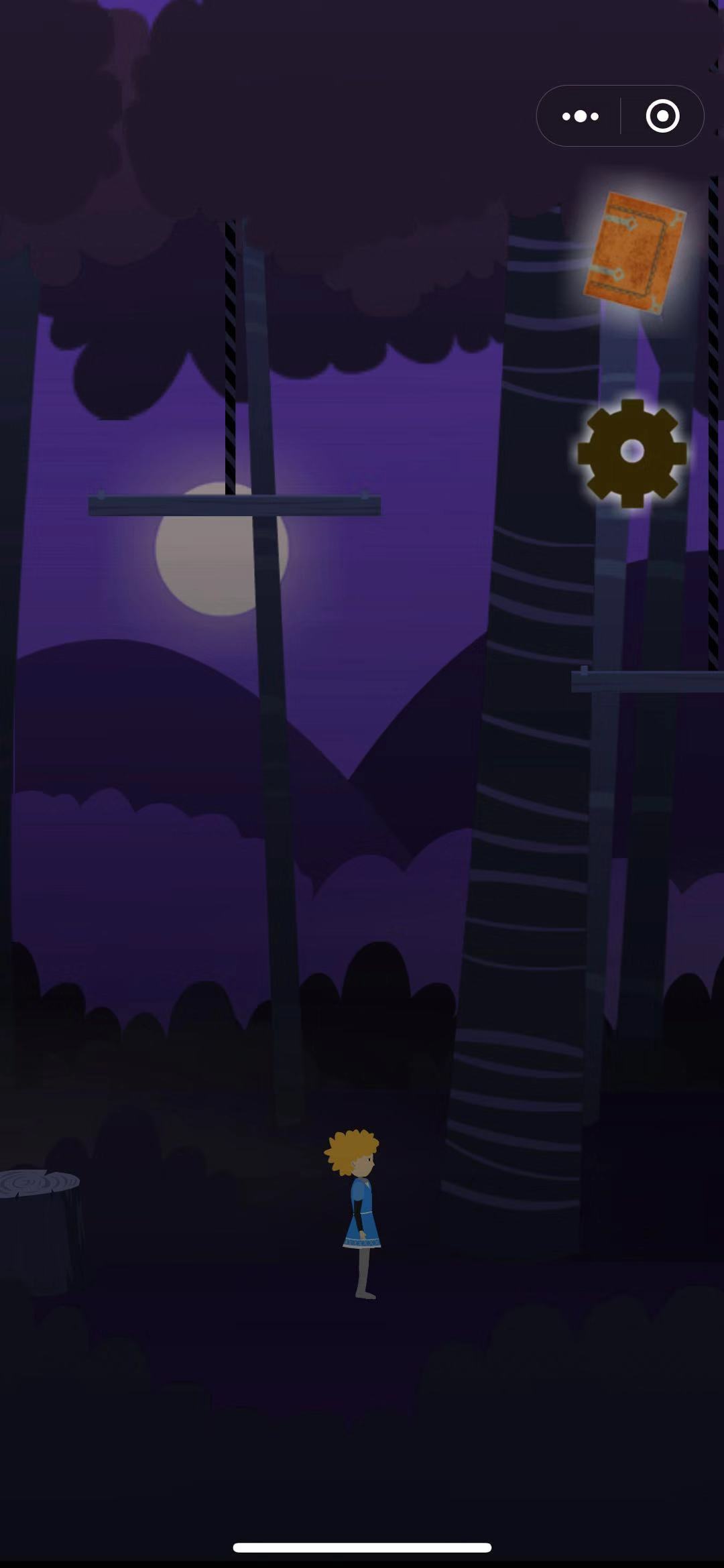This screenshot has height=1568, width=724.
Task: Open the glowing orange journal book
Action: (x=634, y=253)
